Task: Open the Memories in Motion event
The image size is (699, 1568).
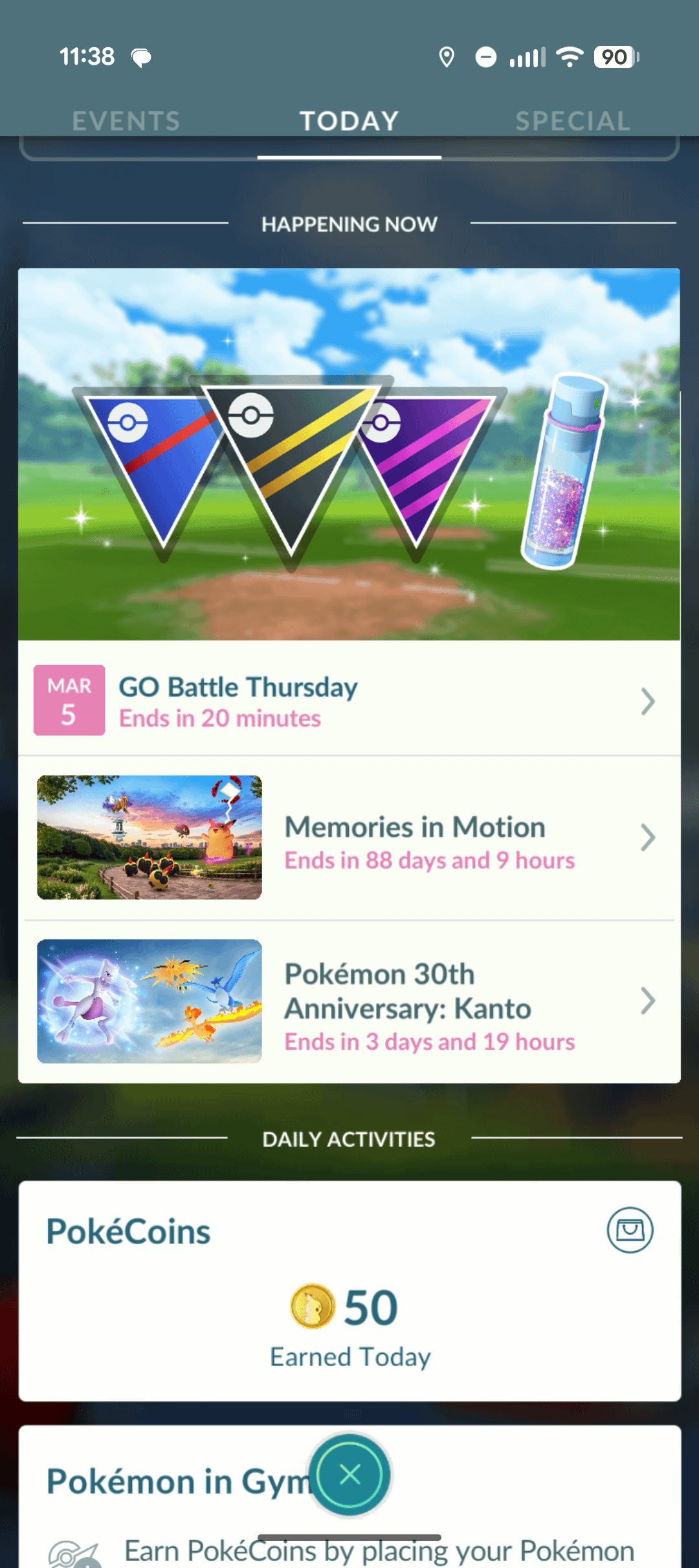Action: pos(349,838)
